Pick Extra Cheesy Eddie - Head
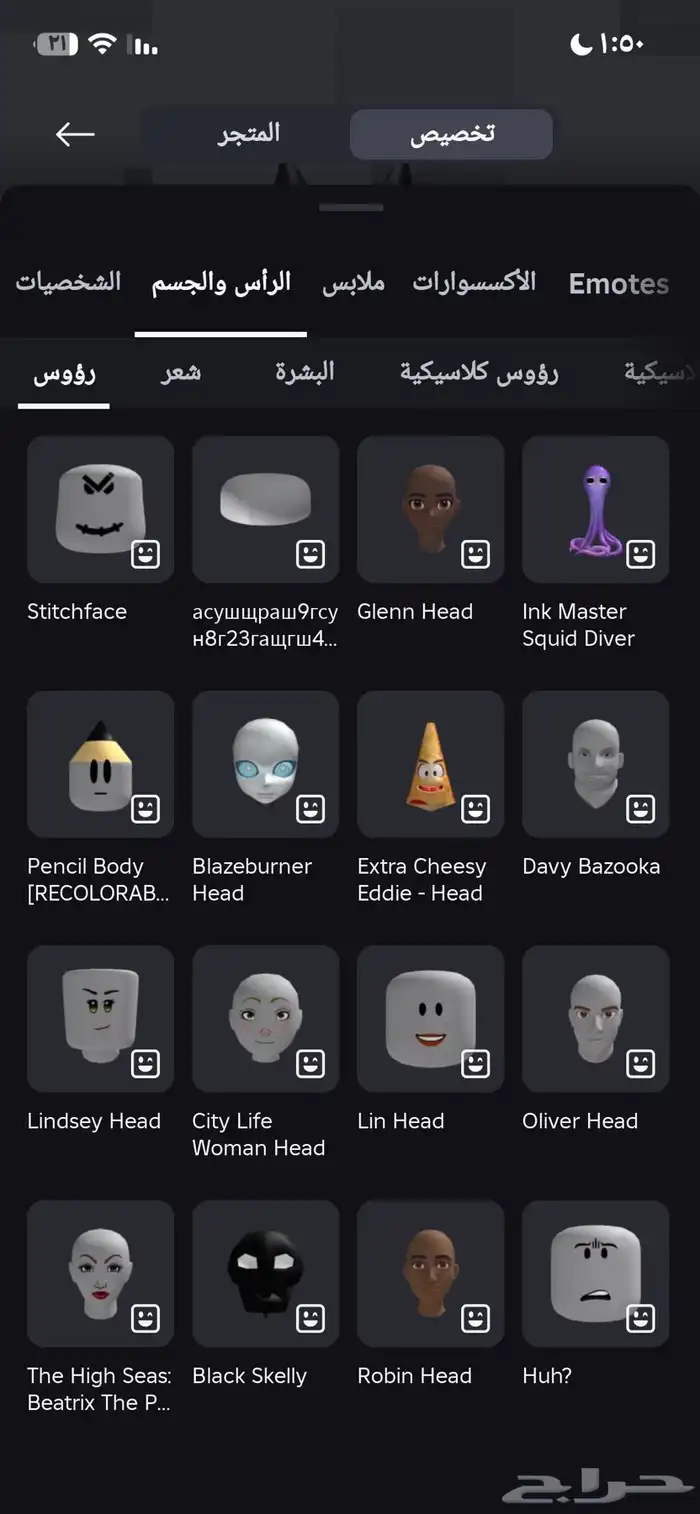Image resolution: width=700 pixels, height=1514 pixels. pyautogui.click(x=430, y=765)
